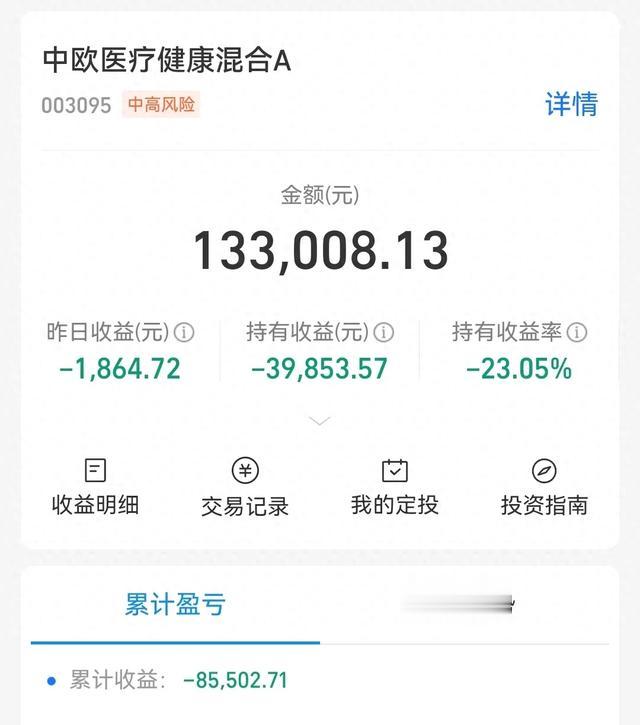640x725 pixels.
Task: Expand more holdings data with the chevron
Action: pos(320,422)
